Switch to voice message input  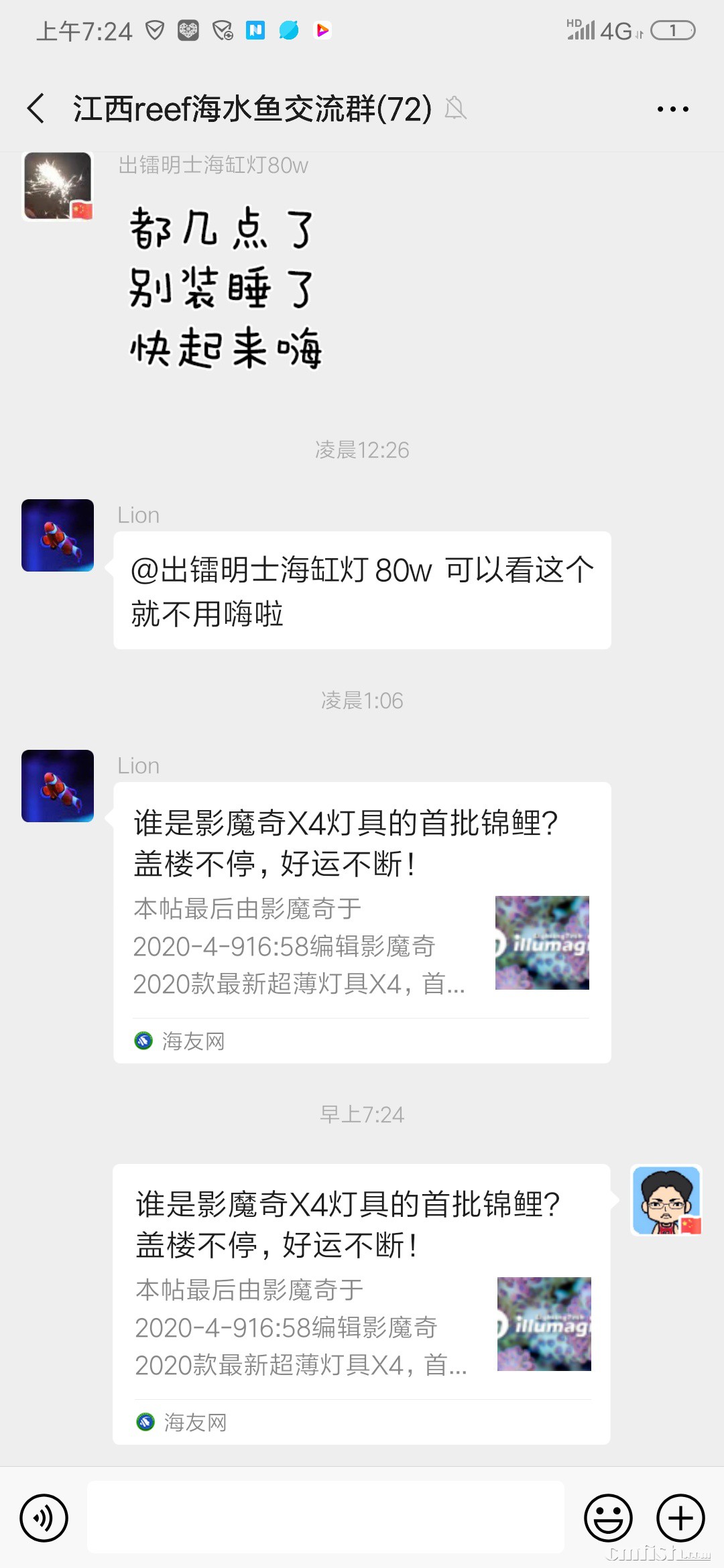click(44, 1518)
